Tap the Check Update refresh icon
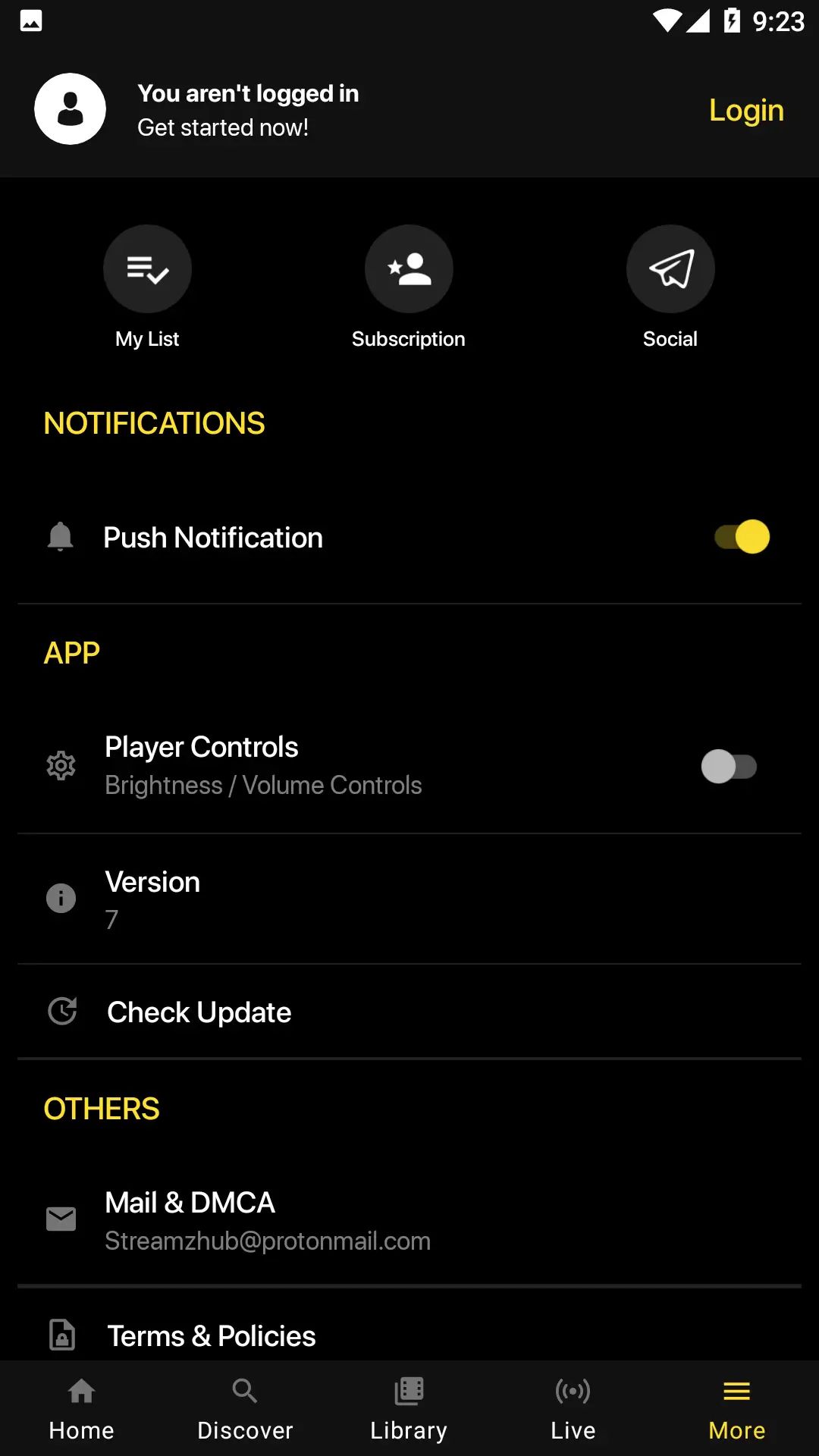The image size is (819, 1456). tap(62, 1011)
